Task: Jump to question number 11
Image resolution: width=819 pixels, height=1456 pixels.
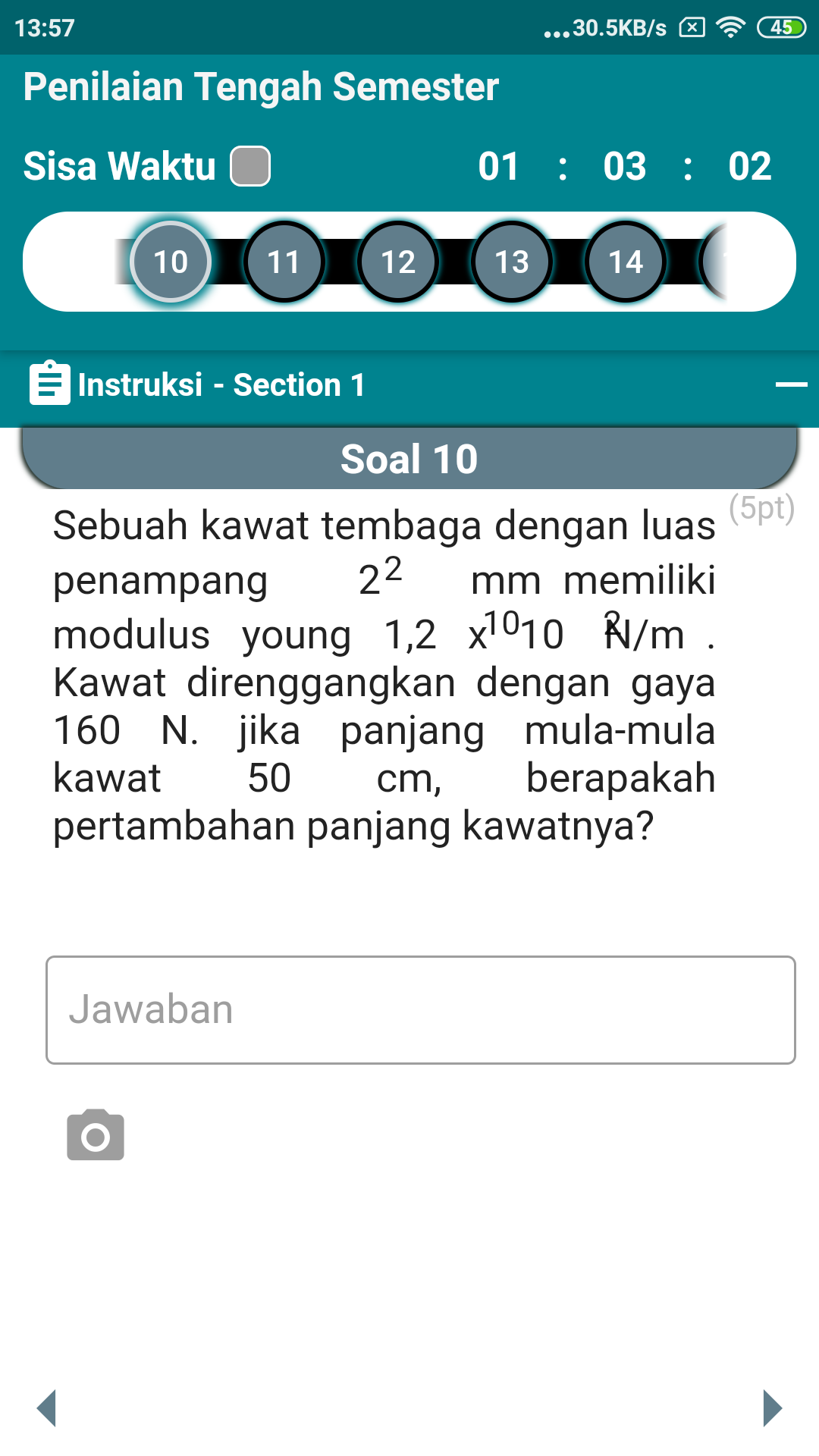Action: click(x=284, y=262)
